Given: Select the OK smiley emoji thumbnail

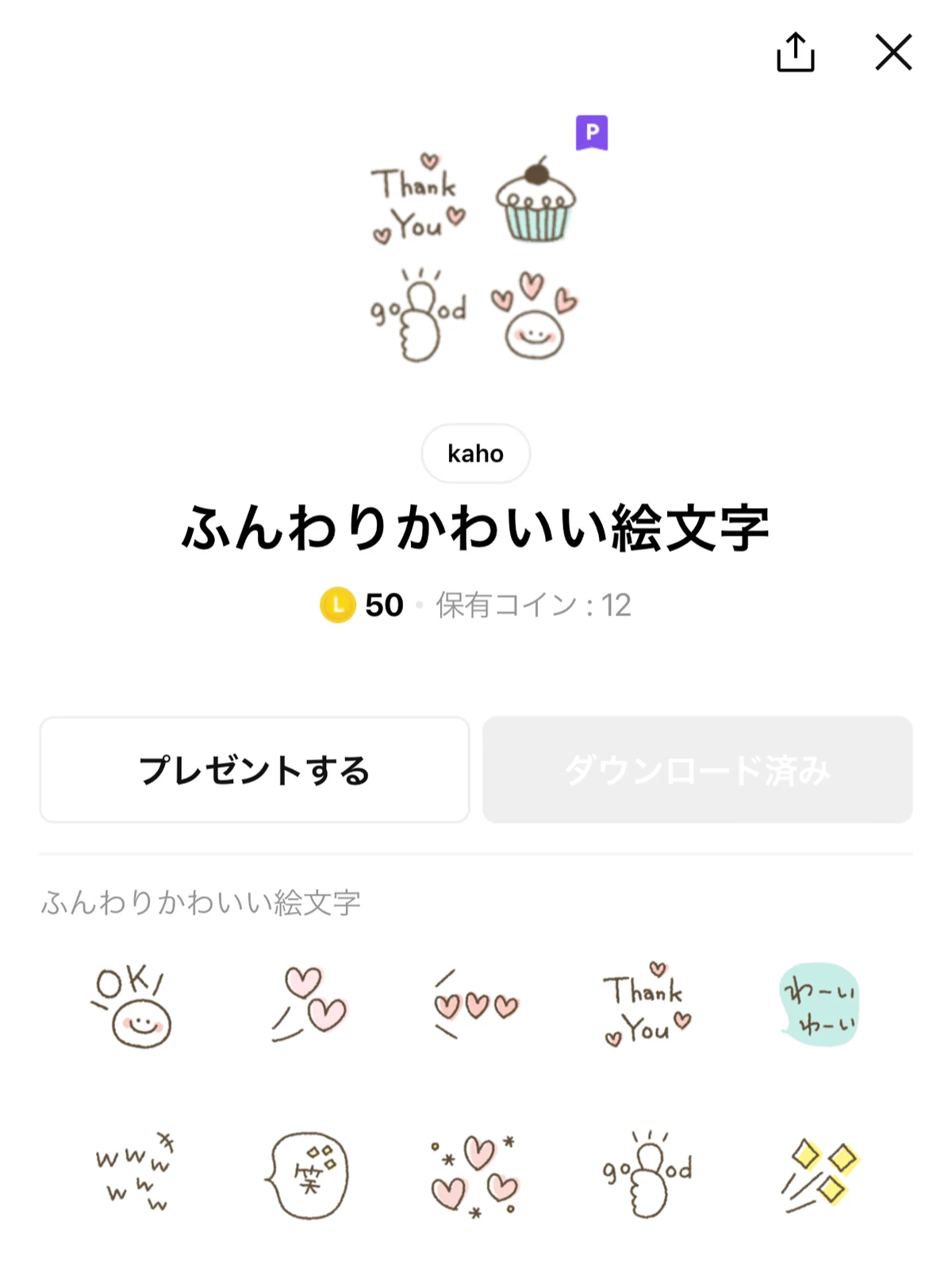Looking at the screenshot, I should click(x=134, y=1008).
